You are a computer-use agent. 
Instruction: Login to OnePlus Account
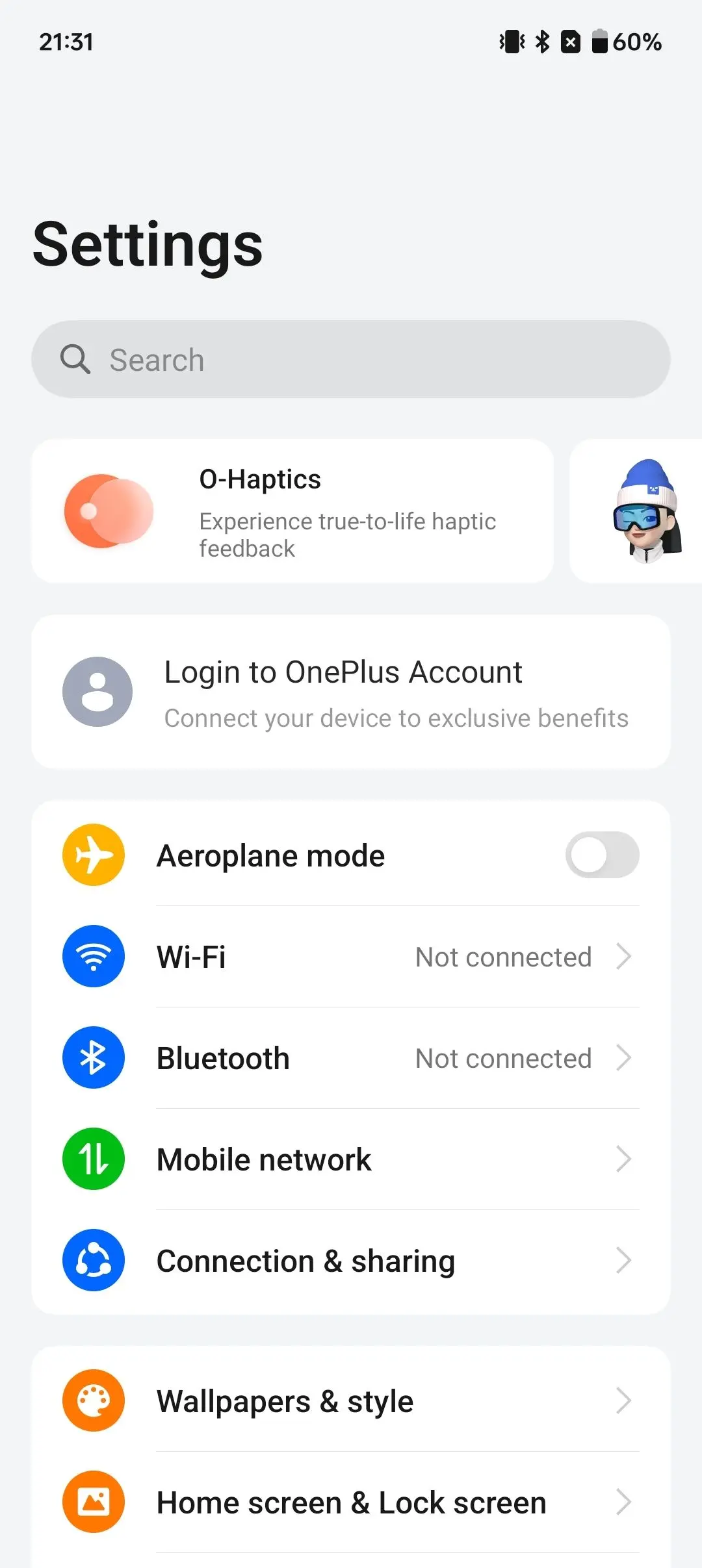tap(351, 692)
